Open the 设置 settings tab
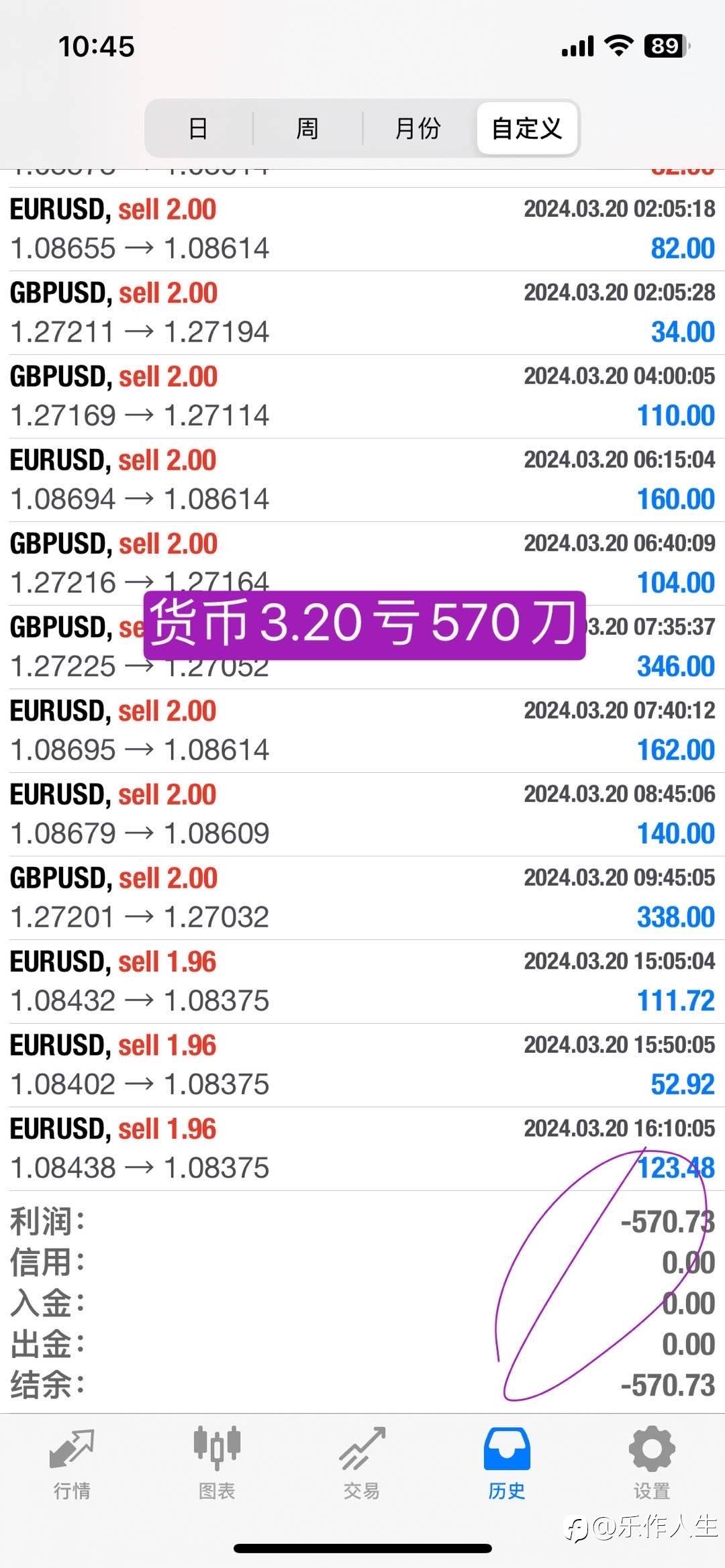This screenshot has height=1568, width=725. click(x=652, y=1463)
